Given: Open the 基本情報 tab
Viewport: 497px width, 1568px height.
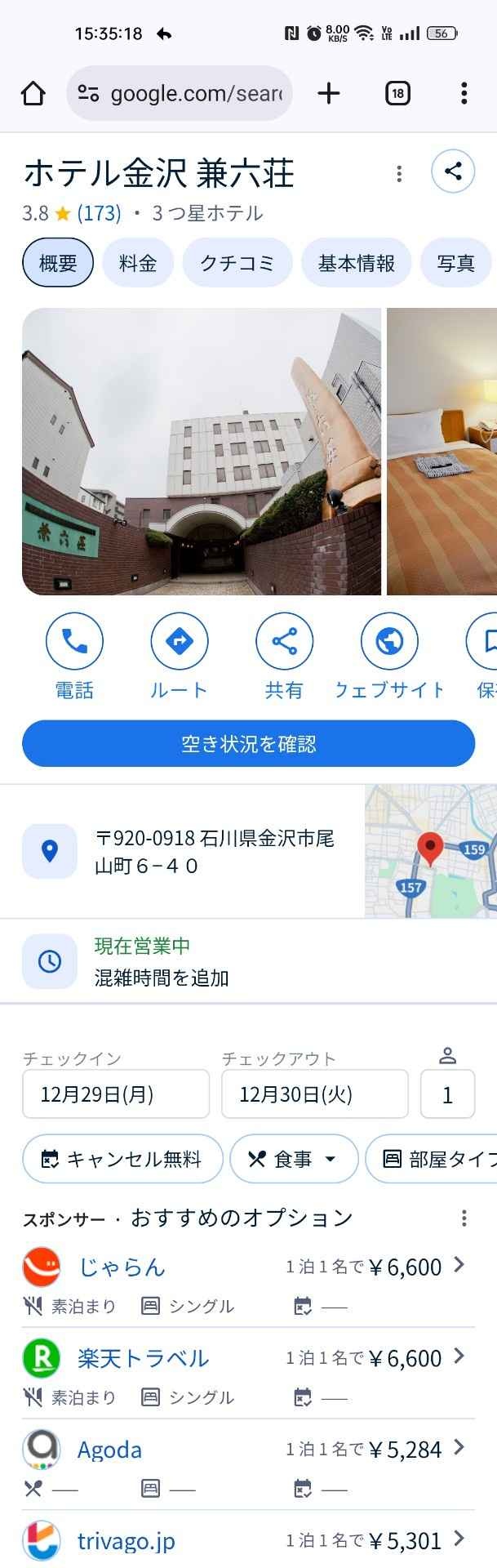Looking at the screenshot, I should [x=356, y=263].
